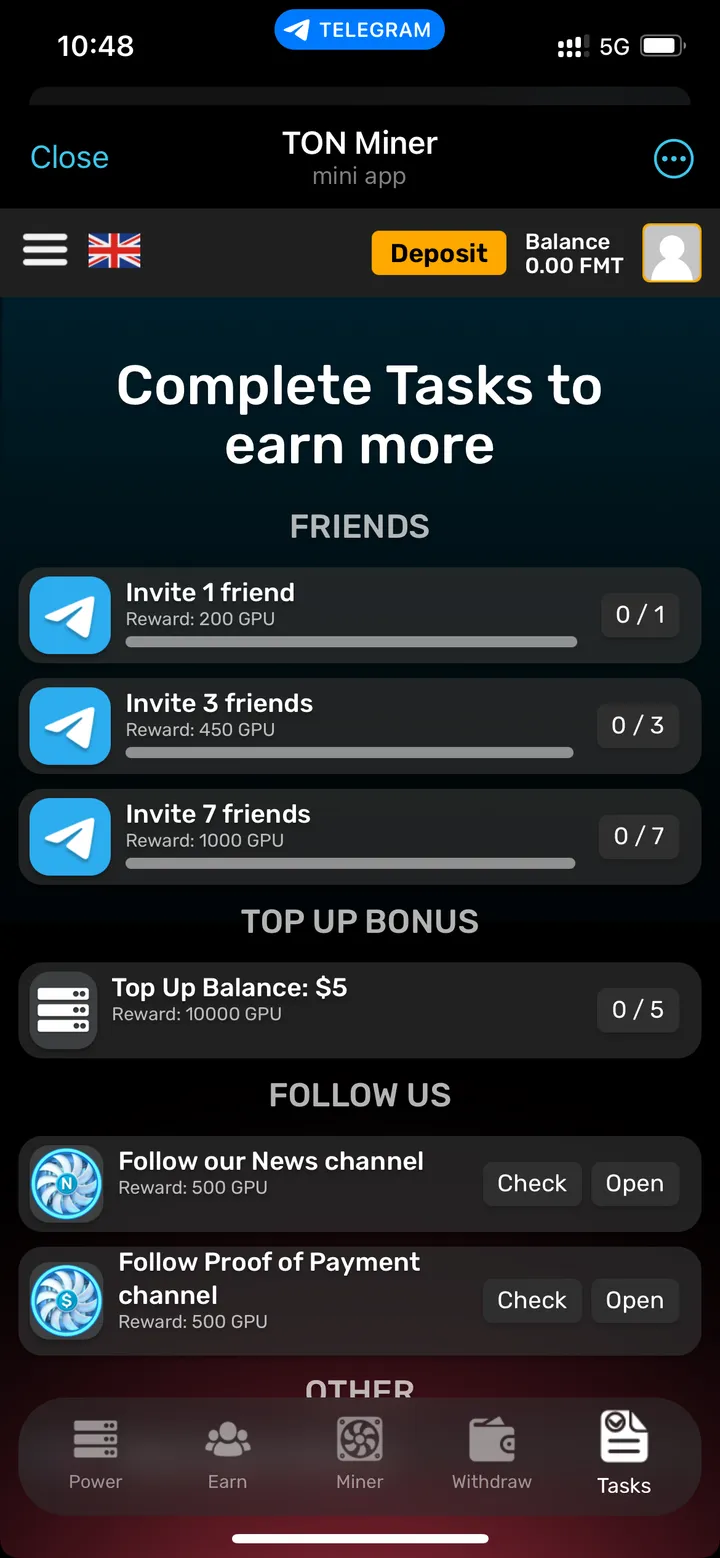The height and width of the screenshot is (1558, 720).
Task: Return to Telegram via the status pill
Action: coord(359,30)
